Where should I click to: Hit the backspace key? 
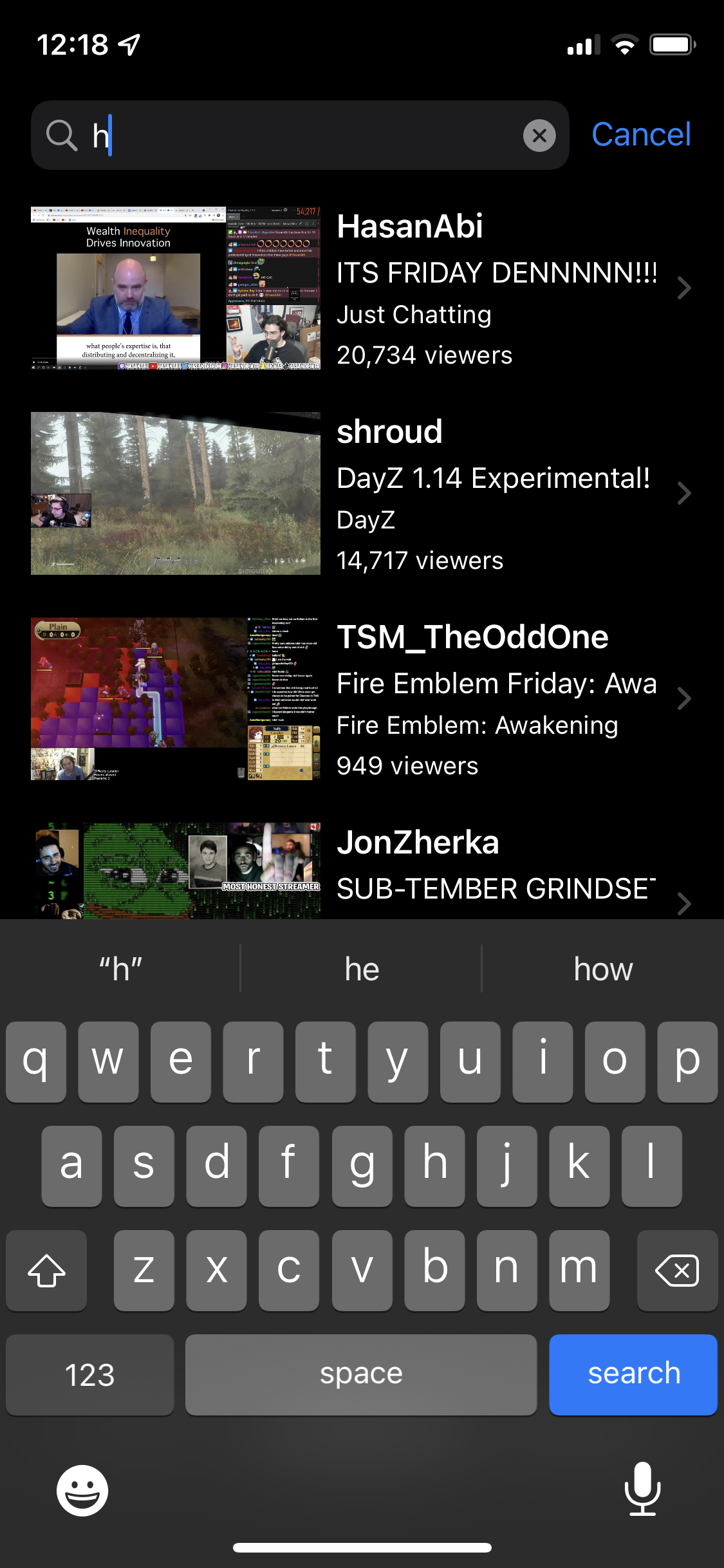677,1271
